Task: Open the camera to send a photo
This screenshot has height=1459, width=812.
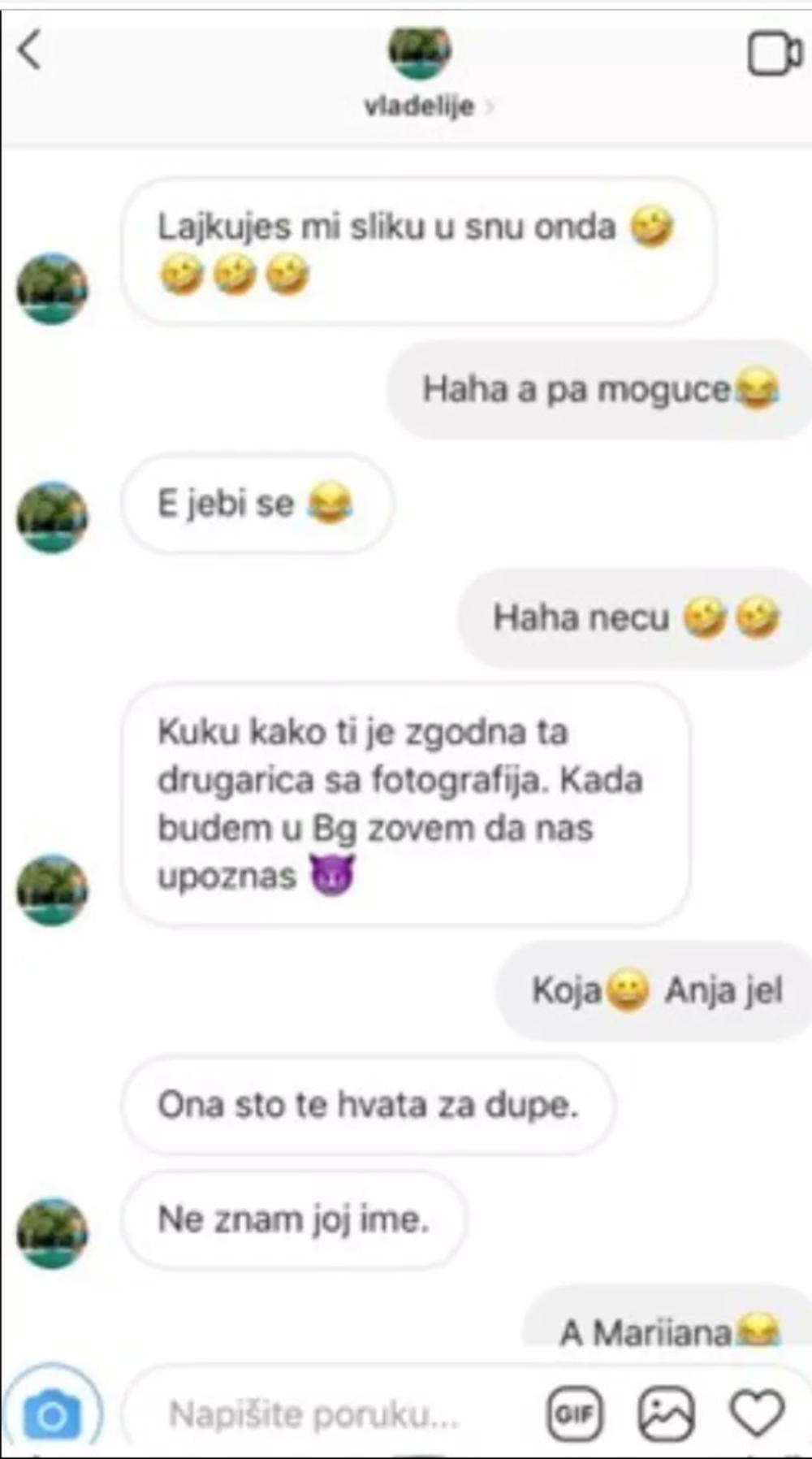Action: point(52,1416)
